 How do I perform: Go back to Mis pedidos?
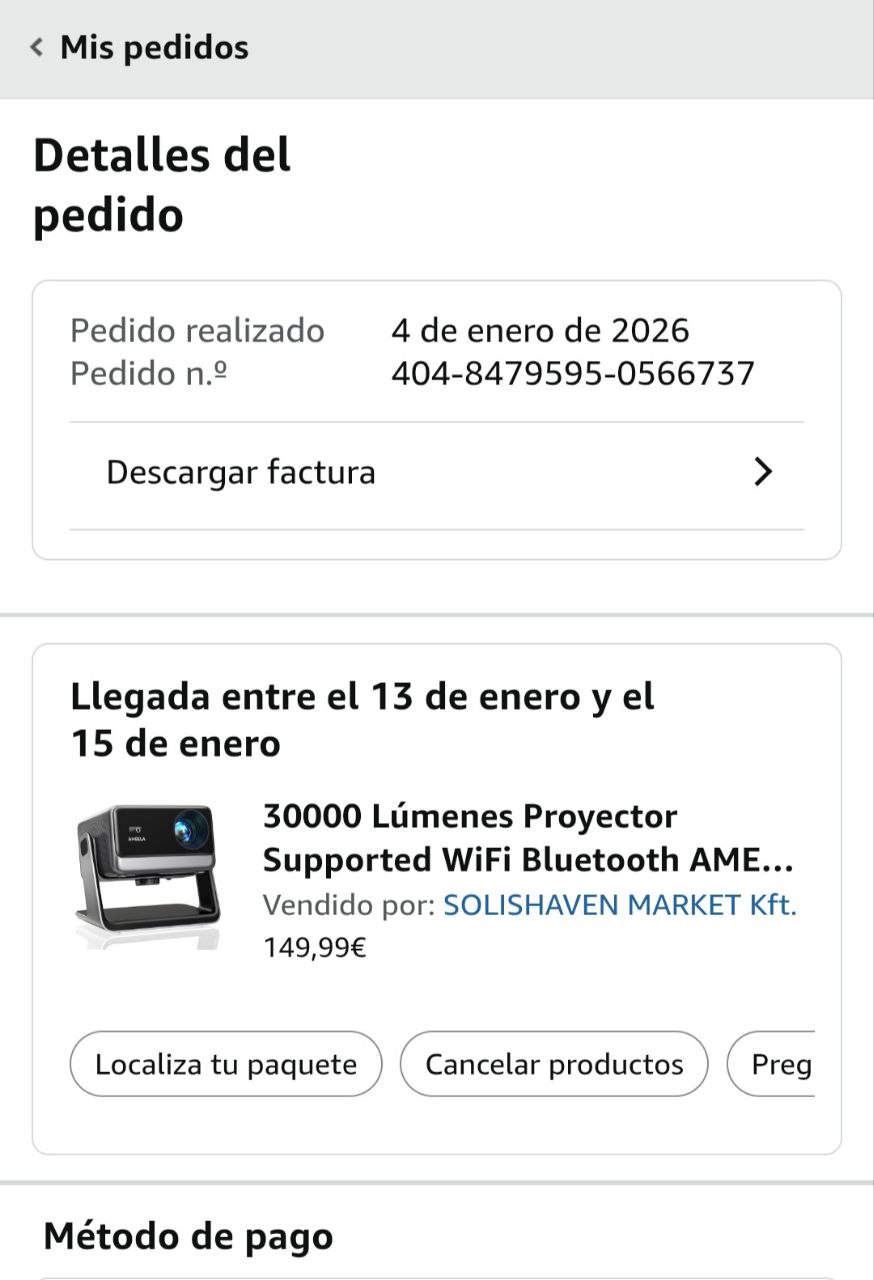(x=140, y=47)
